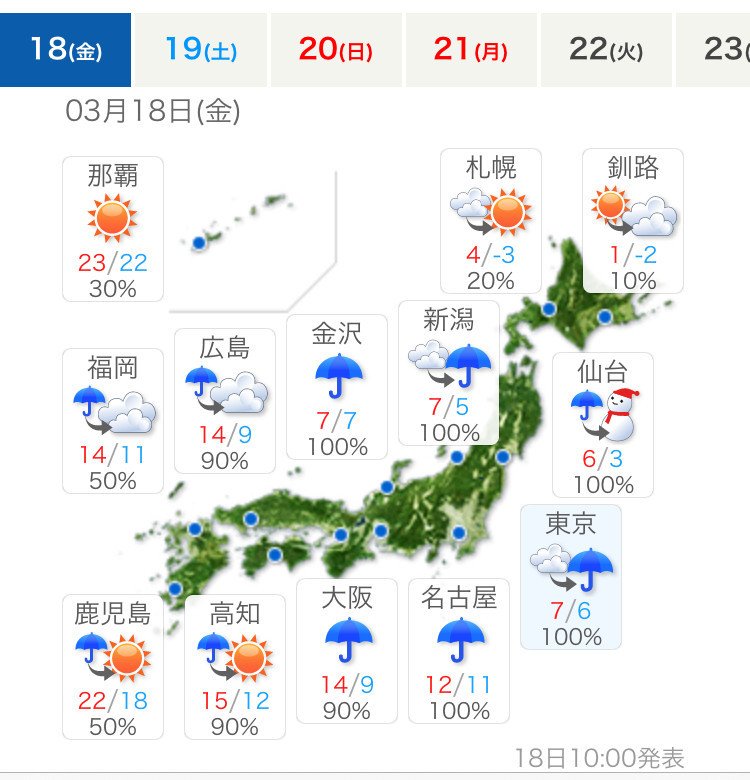Switch to the 19(土) date tab
Image resolution: width=750 pixels, height=780 pixels.
(201, 49)
